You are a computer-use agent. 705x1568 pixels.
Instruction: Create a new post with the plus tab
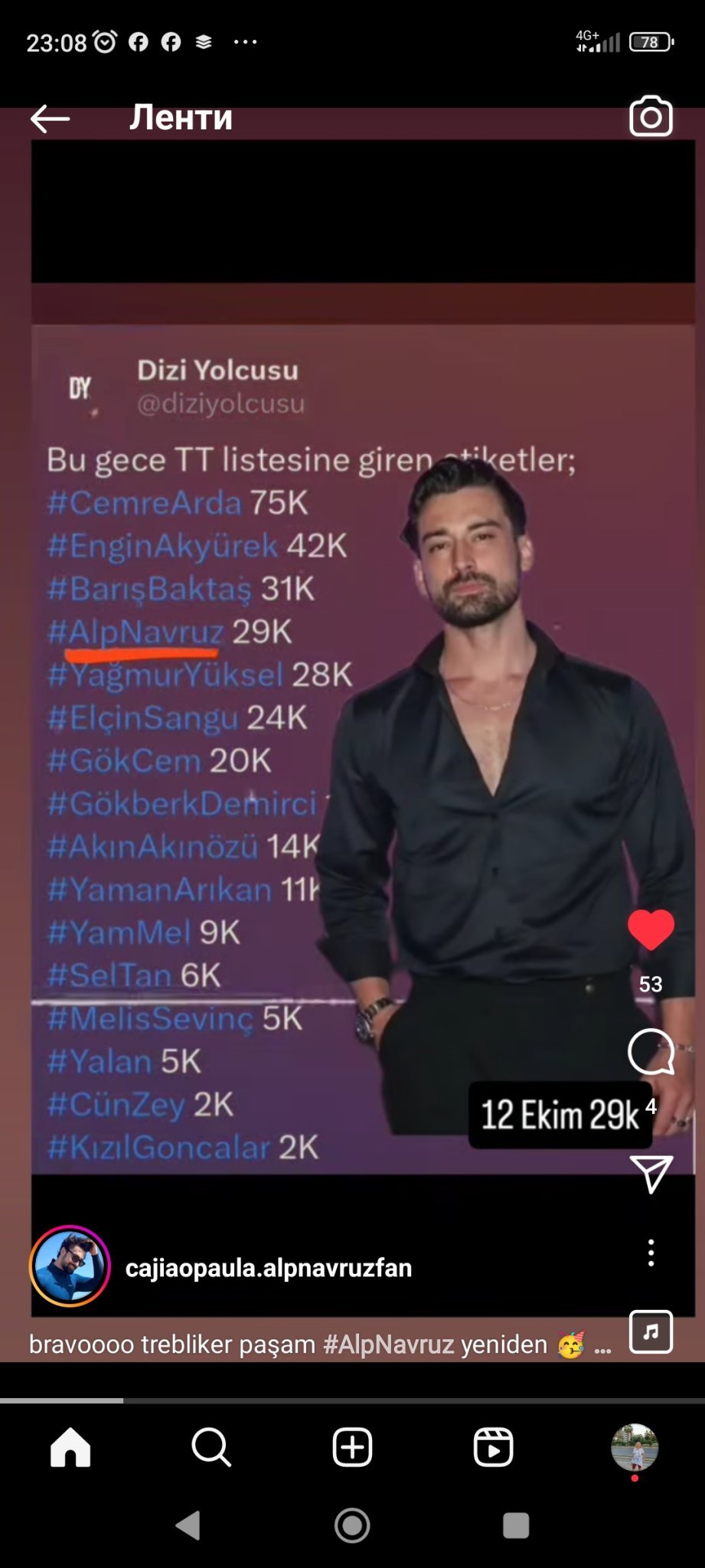tap(352, 1447)
